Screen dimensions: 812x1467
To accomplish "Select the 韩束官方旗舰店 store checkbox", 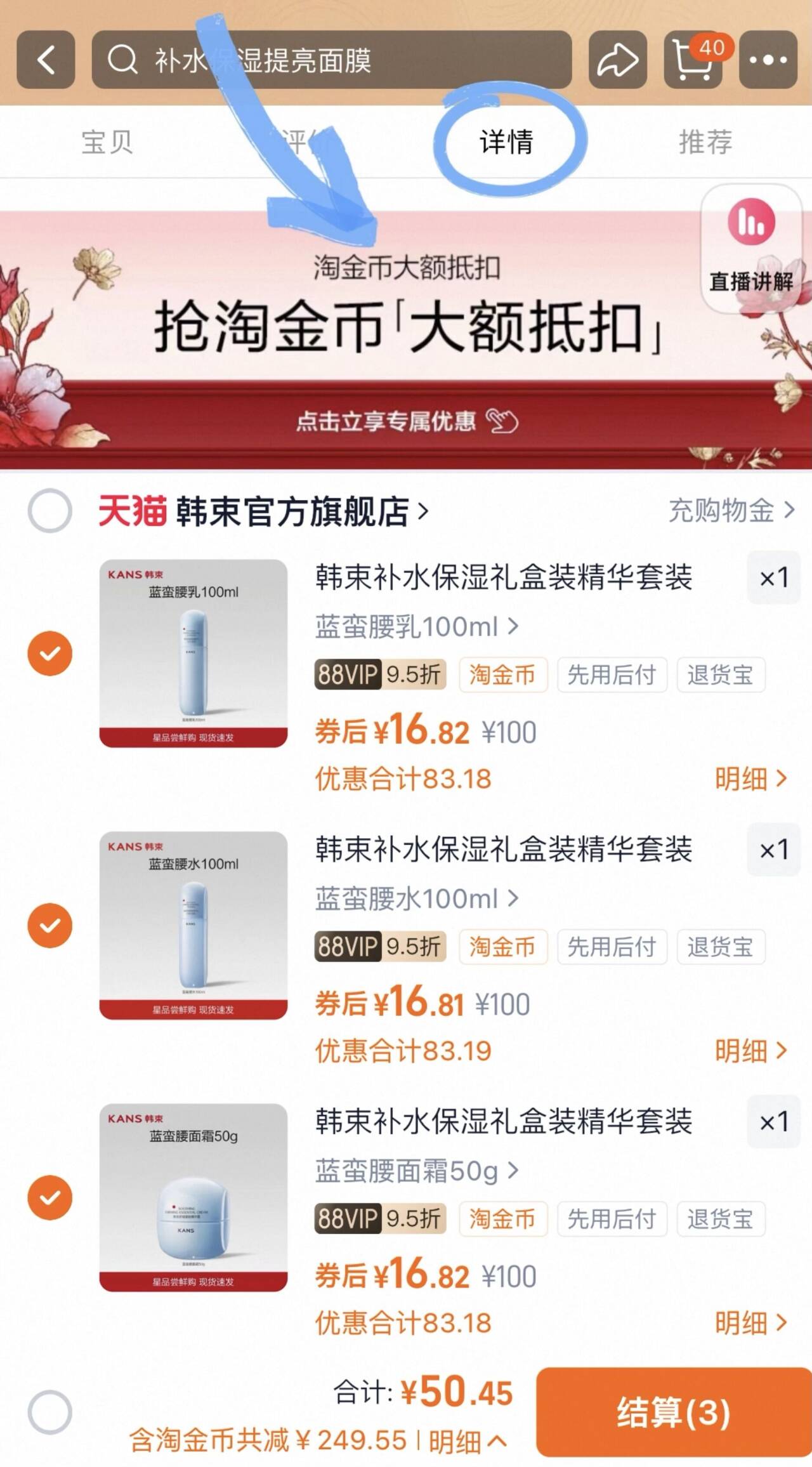I will tap(49, 511).
